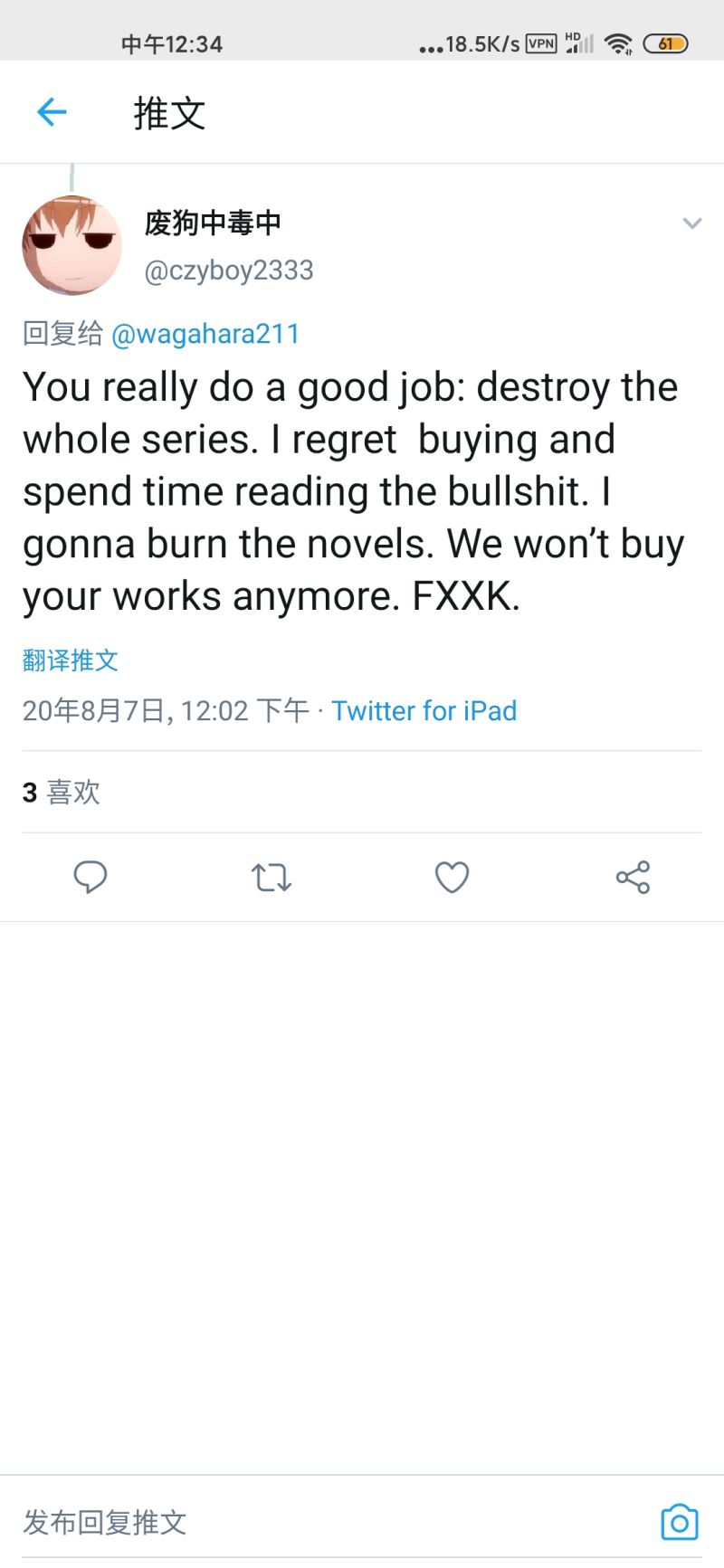Reply with the comment bubble icon

point(90,877)
